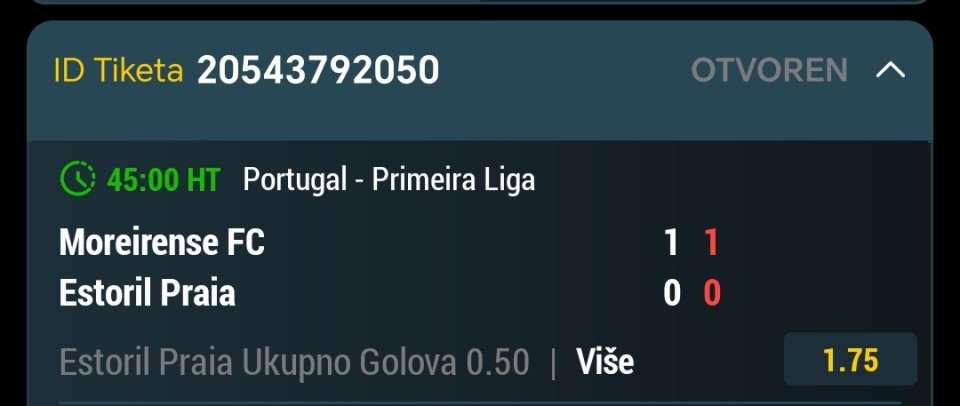Open the Moreirense FC vs Estoril Praia match
Image resolution: width=960 pixels, height=406 pixels.
(x=163, y=268)
